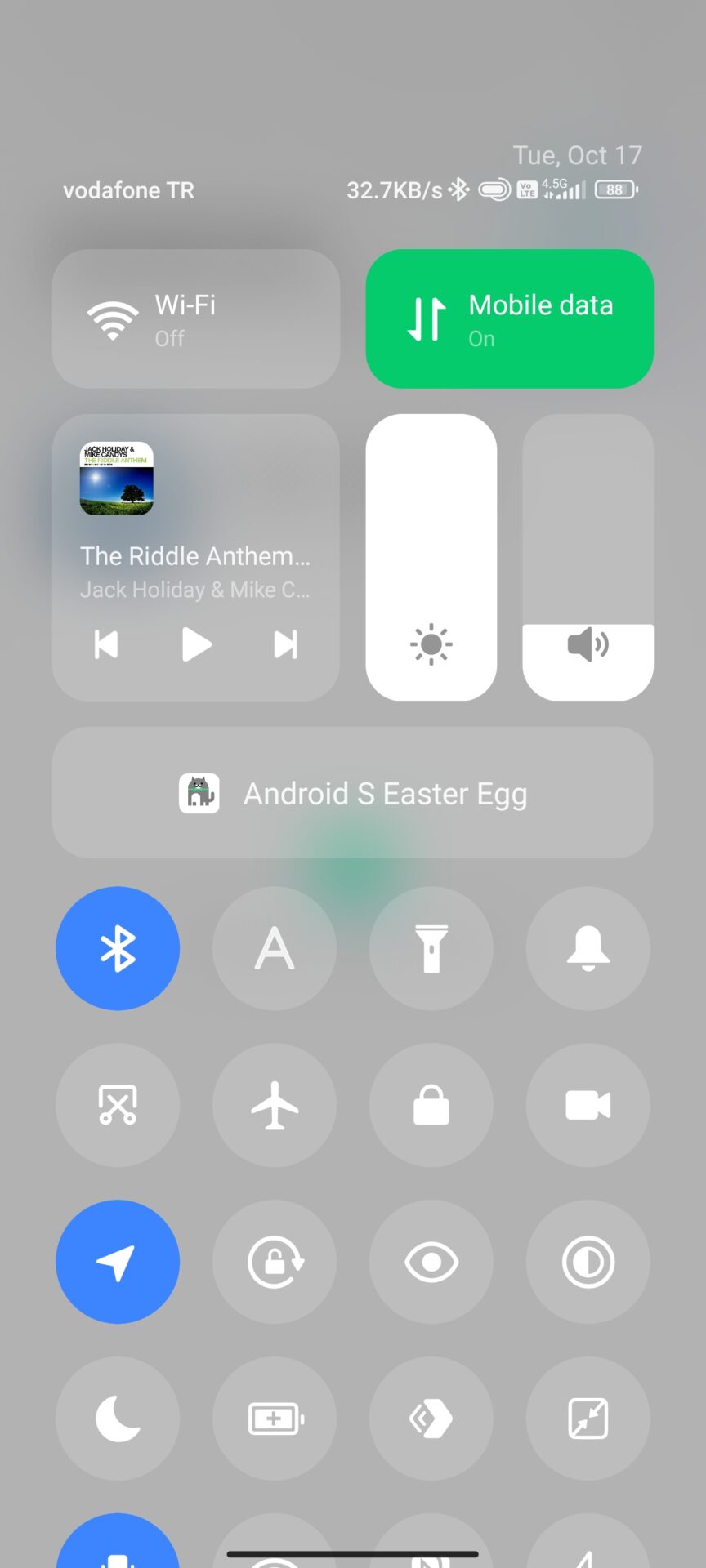The image size is (706, 1568).
Task: Turn on the Wi-Fi tile
Action: (x=196, y=318)
